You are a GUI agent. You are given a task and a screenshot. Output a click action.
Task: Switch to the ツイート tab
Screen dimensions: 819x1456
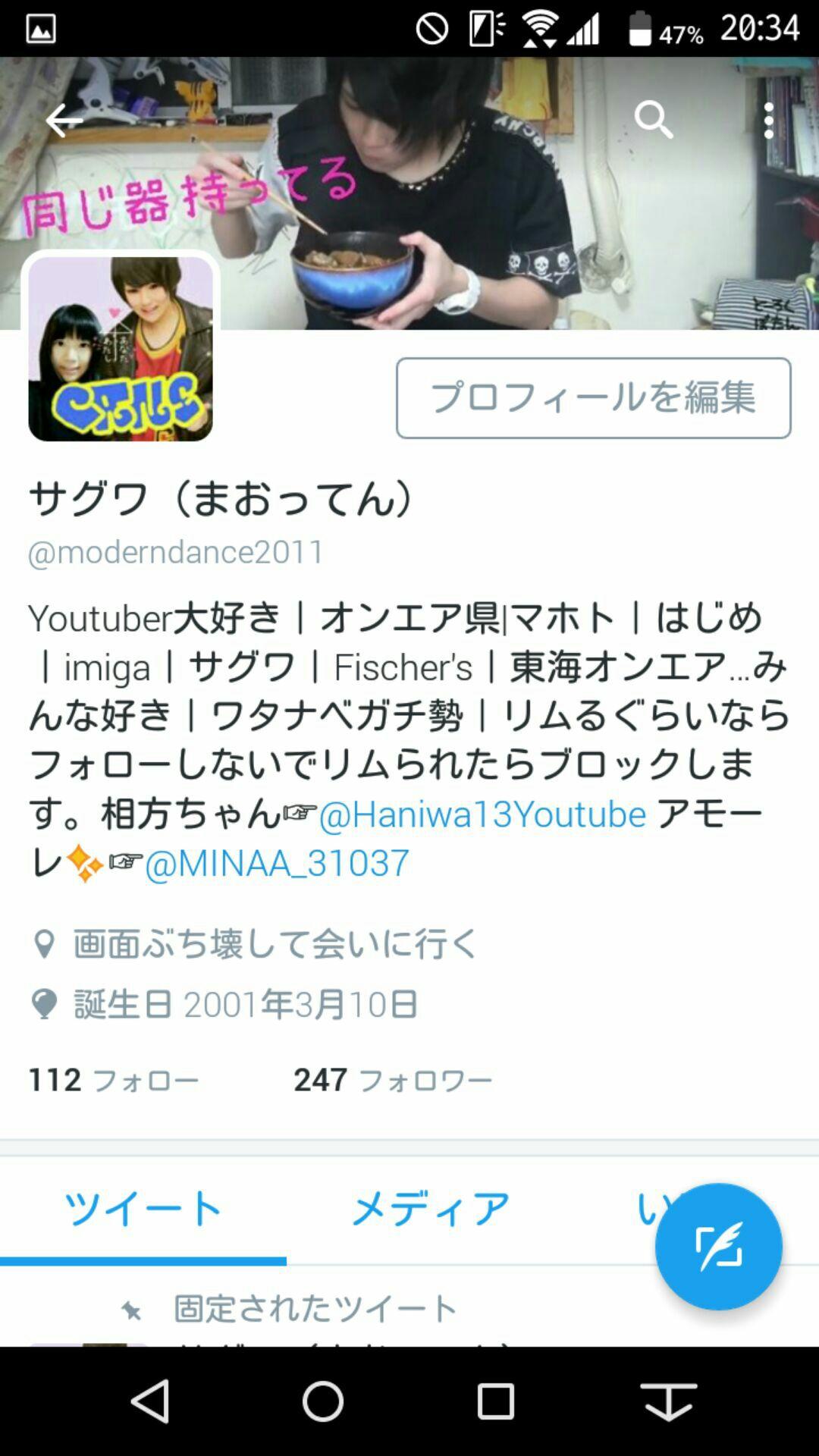(143, 1208)
